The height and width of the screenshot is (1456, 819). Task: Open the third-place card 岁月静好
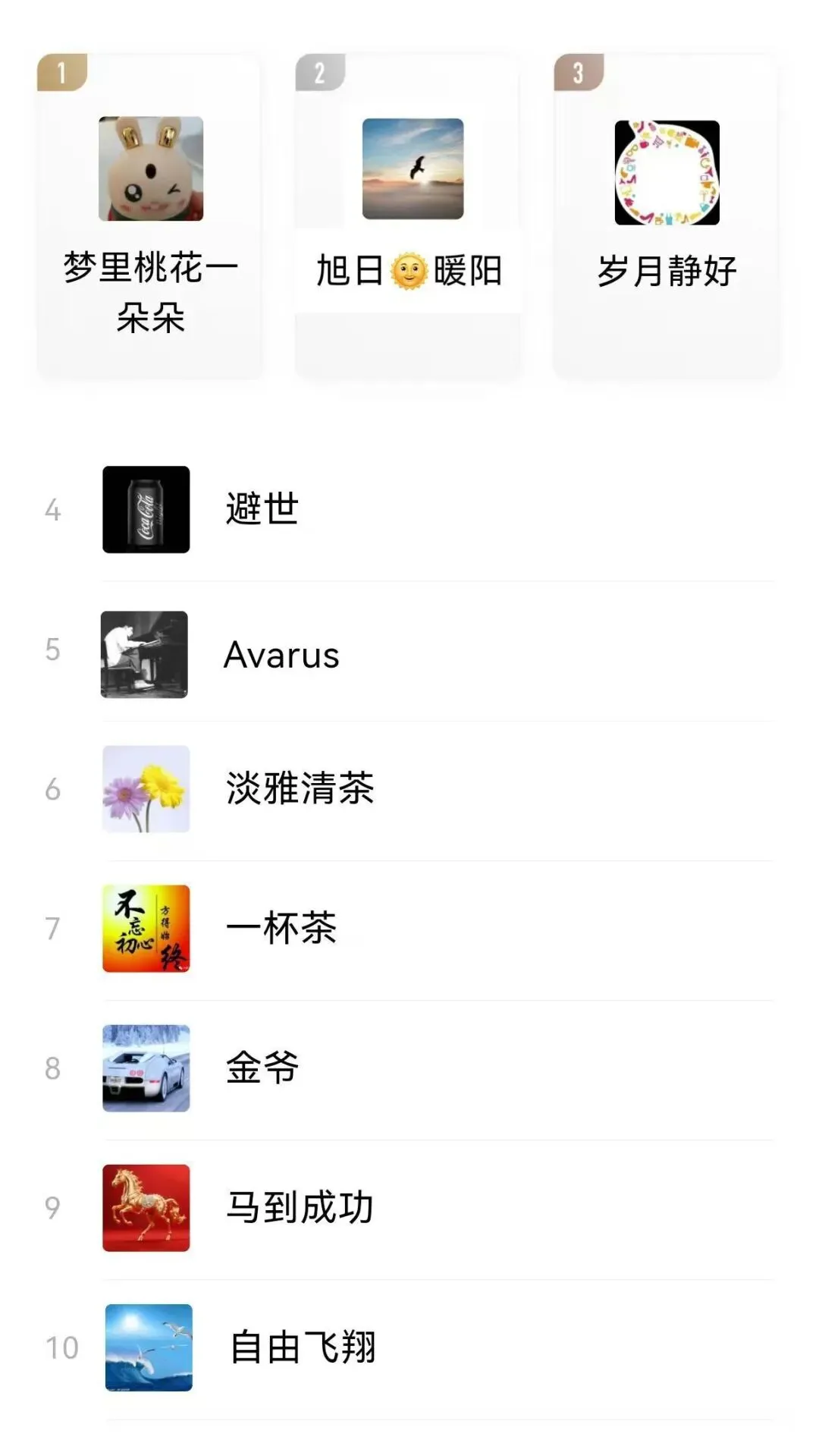pyautogui.click(x=667, y=216)
